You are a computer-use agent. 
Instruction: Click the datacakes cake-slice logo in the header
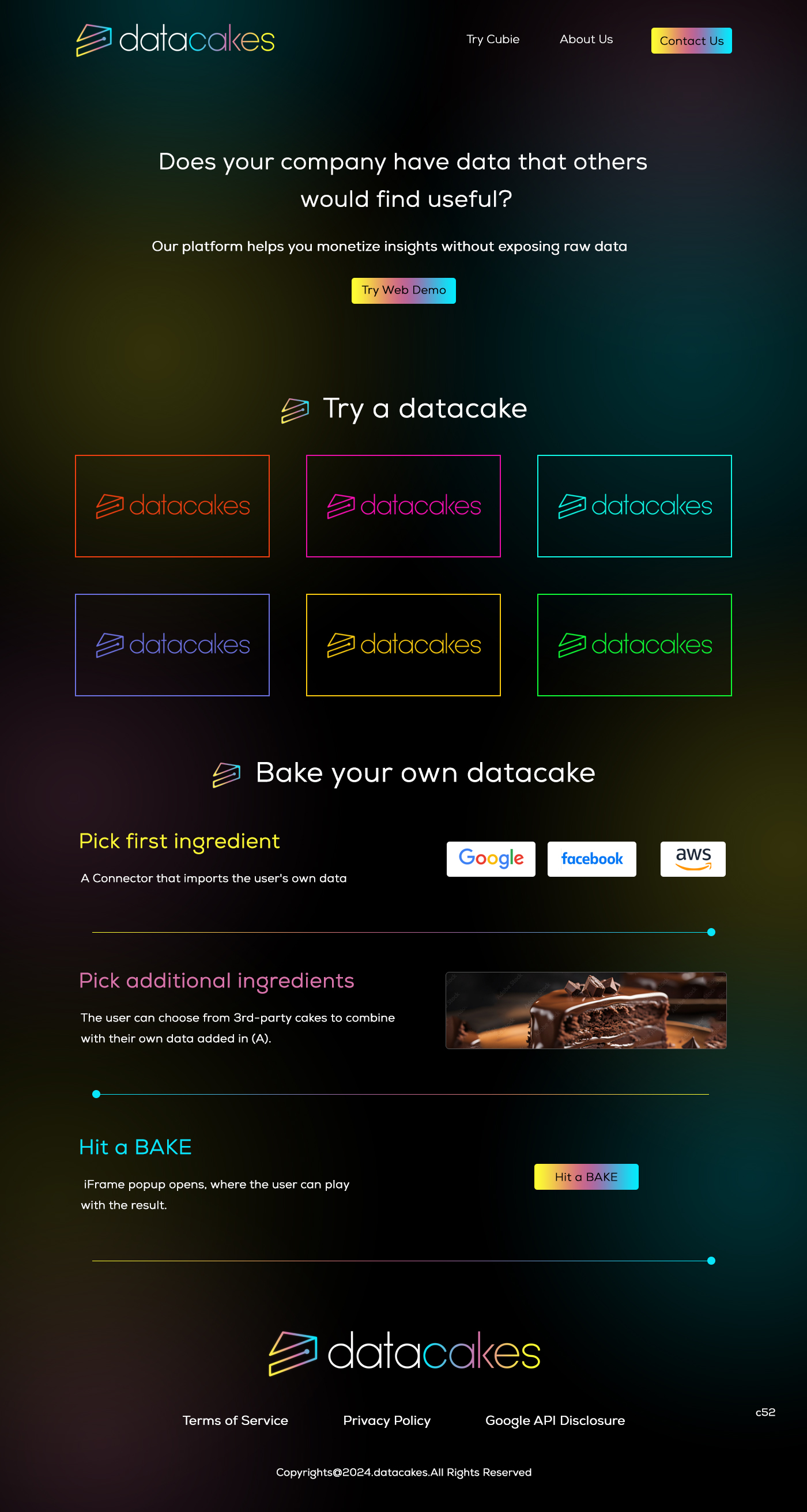[x=95, y=40]
